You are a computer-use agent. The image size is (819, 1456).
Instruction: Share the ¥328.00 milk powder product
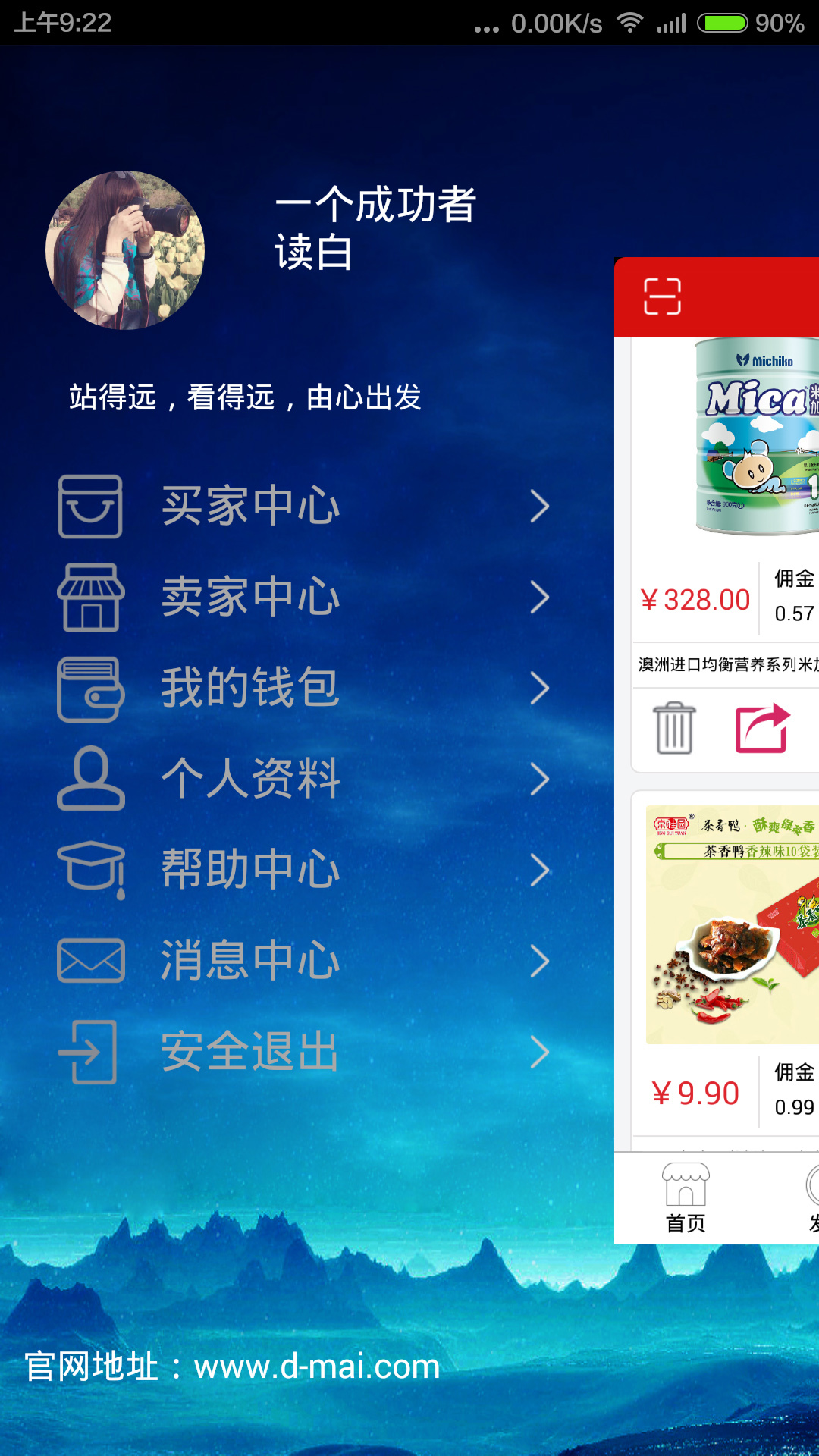tap(763, 728)
